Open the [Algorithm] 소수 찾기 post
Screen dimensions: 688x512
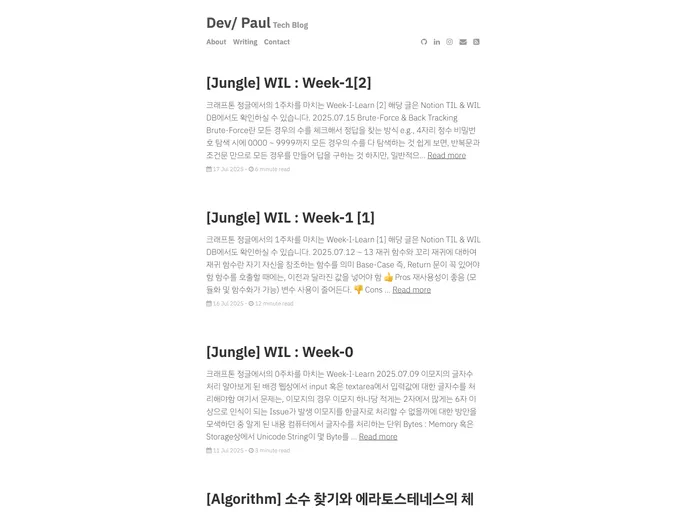339,498
